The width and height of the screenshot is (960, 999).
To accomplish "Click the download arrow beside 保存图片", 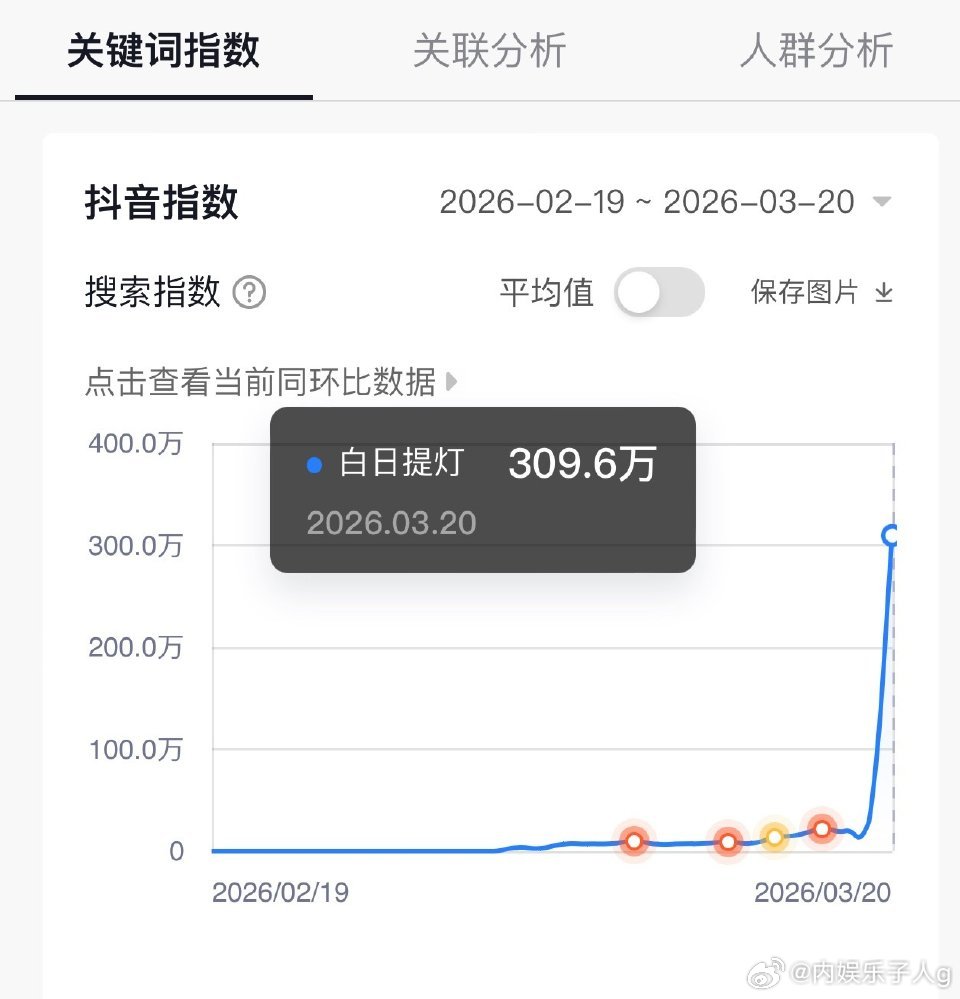I will pyautogui.click(x=882, y=293).
